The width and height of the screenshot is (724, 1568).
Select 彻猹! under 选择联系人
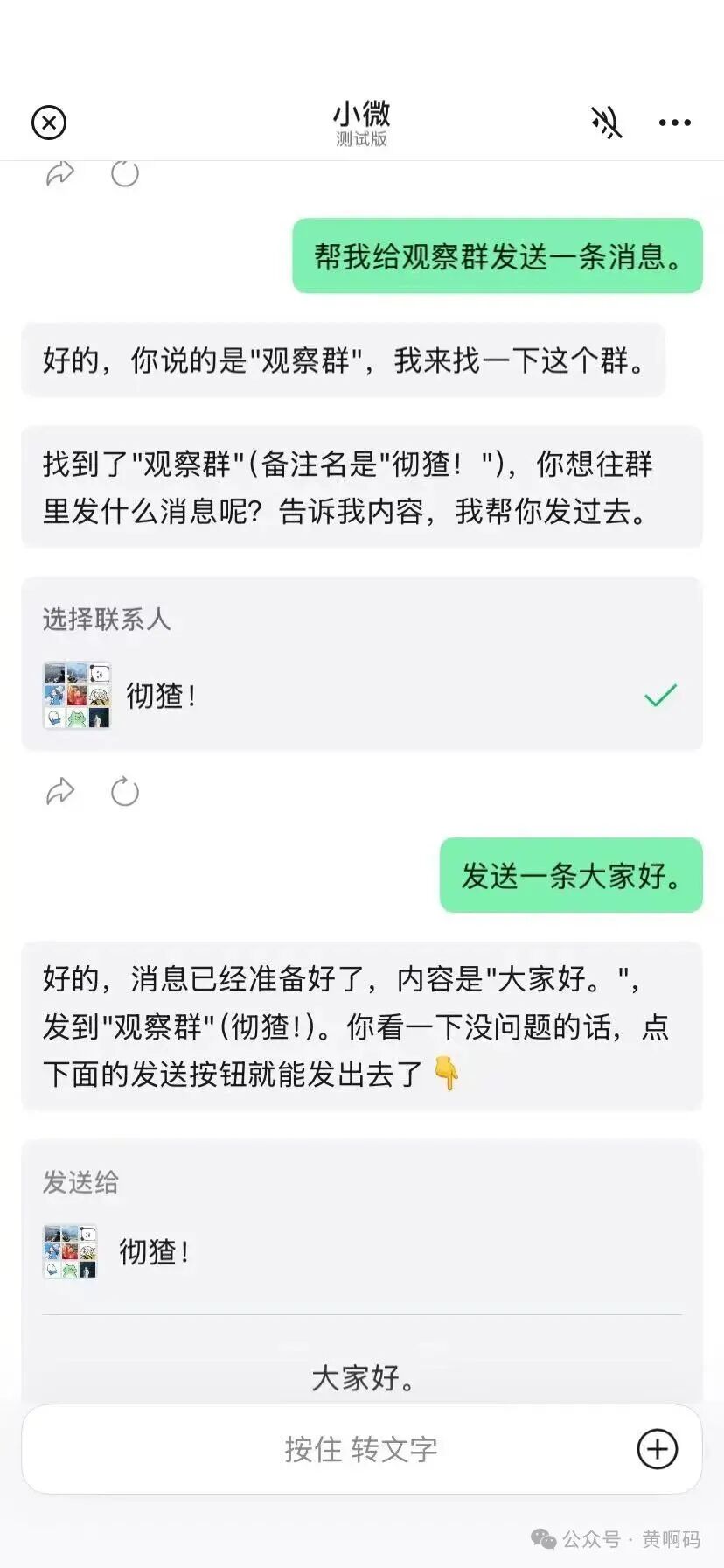(361, 696)
